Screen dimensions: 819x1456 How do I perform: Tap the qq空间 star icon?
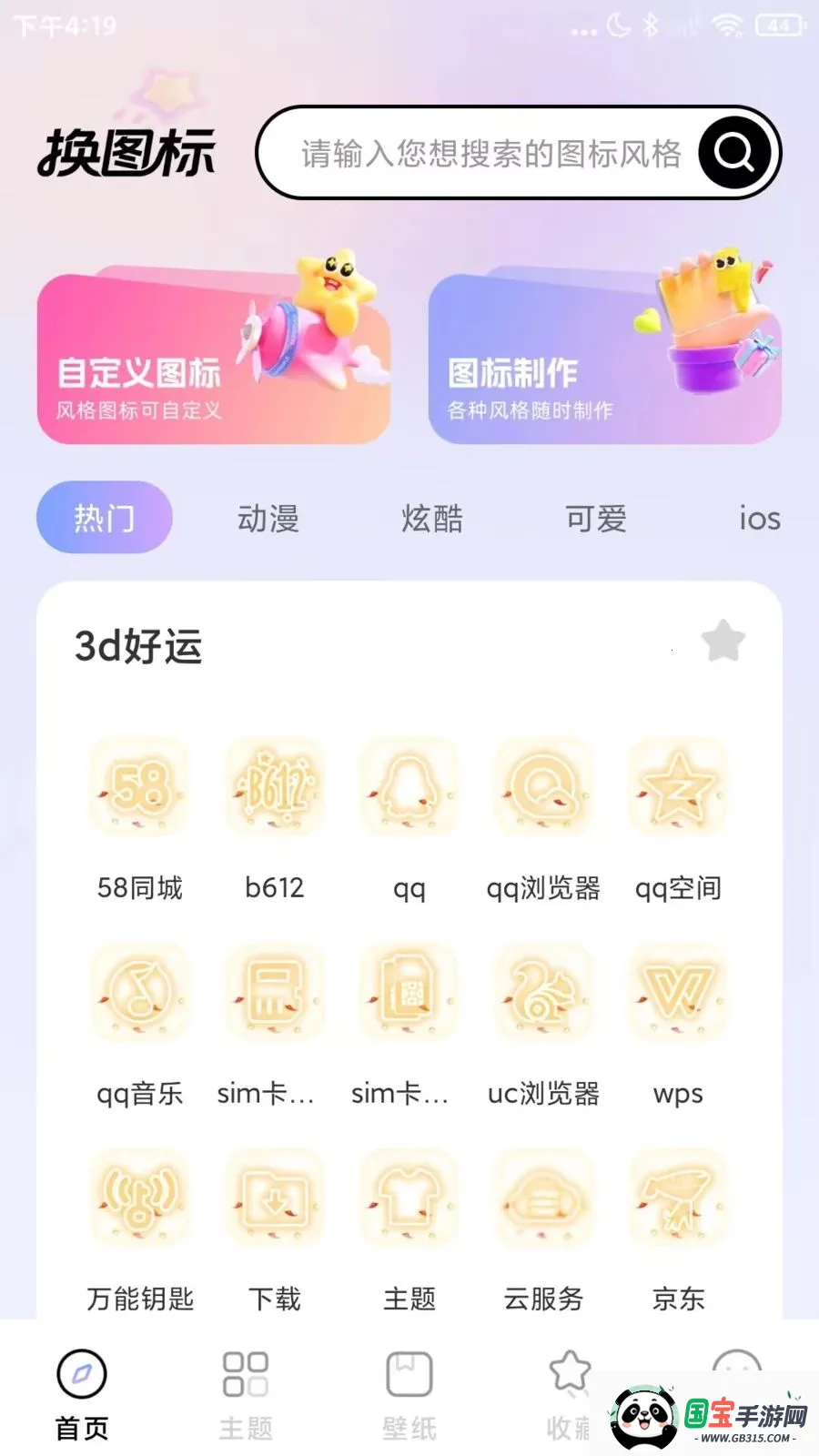(x=678, y=786)
